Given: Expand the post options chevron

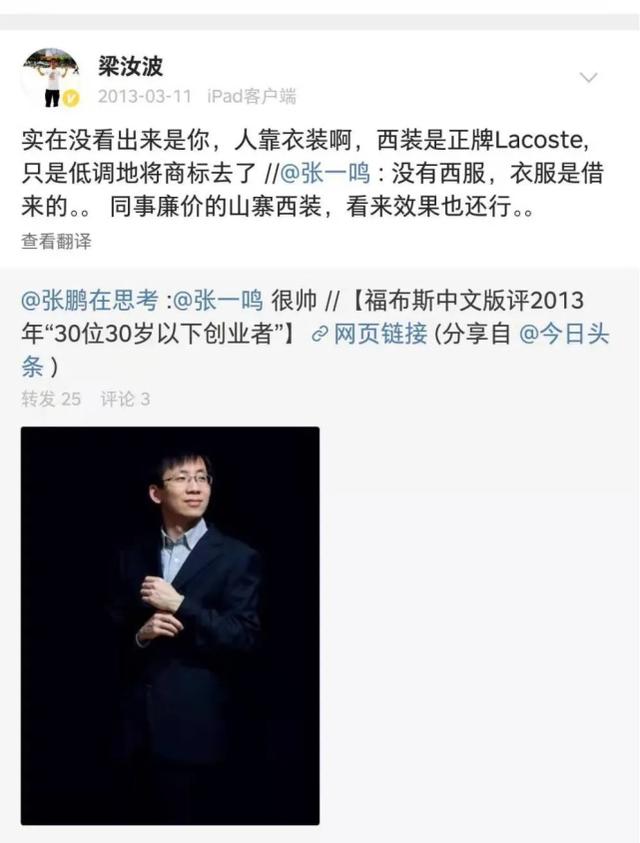Looking at the screenshot, I should coord(589,77).
